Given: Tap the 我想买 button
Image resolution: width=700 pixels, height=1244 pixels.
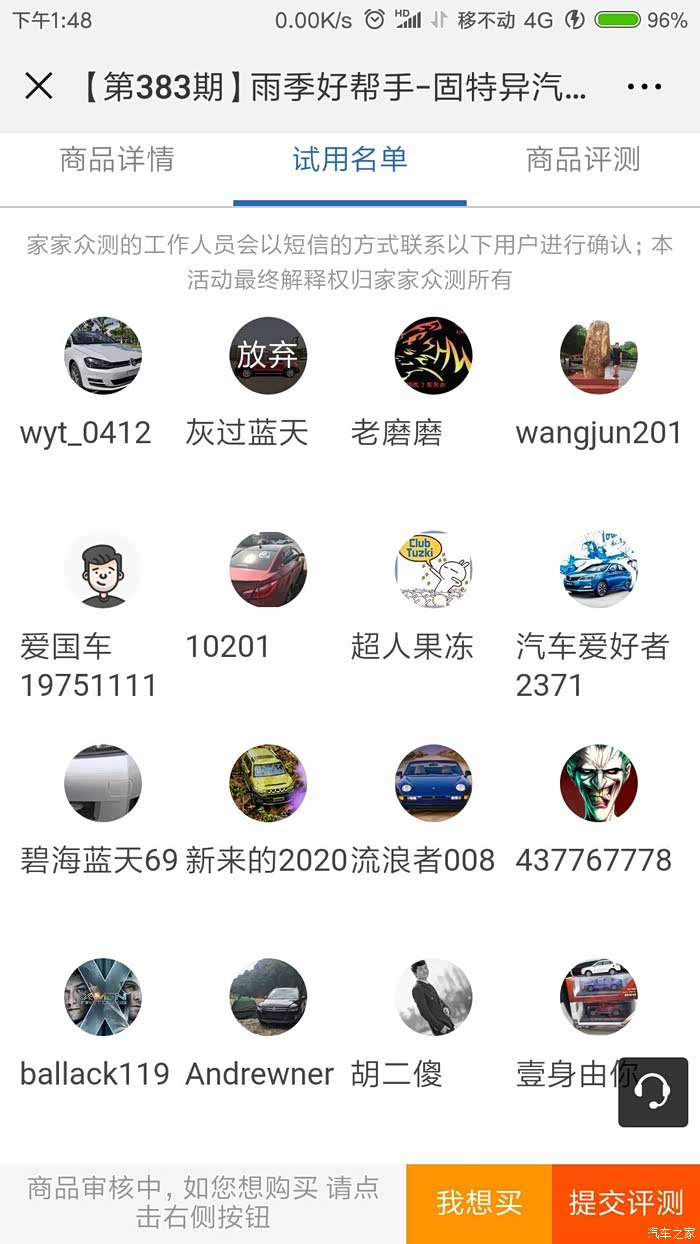Looking at the screenshot, I should point(479,1202).
